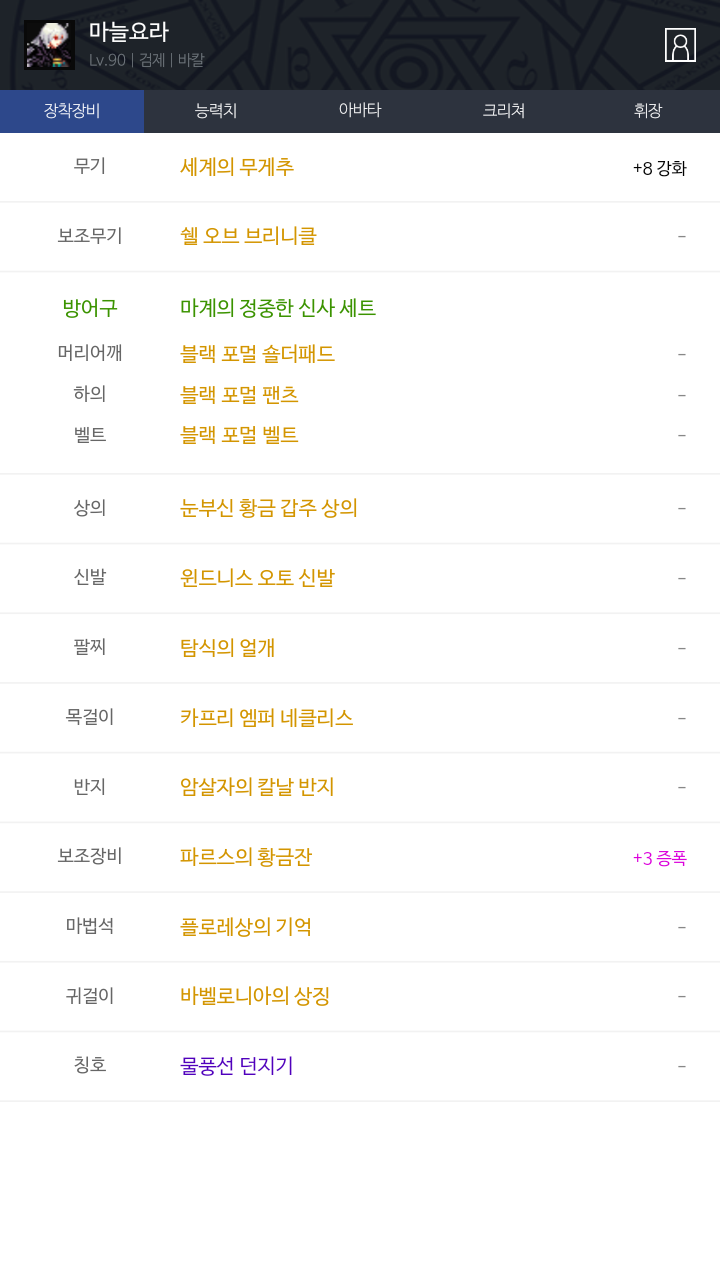Viewport: 720px width, 1280px height.
Task: Open 카프리 엠퍼 네클리스 necklace
Action: click(267, 718)
